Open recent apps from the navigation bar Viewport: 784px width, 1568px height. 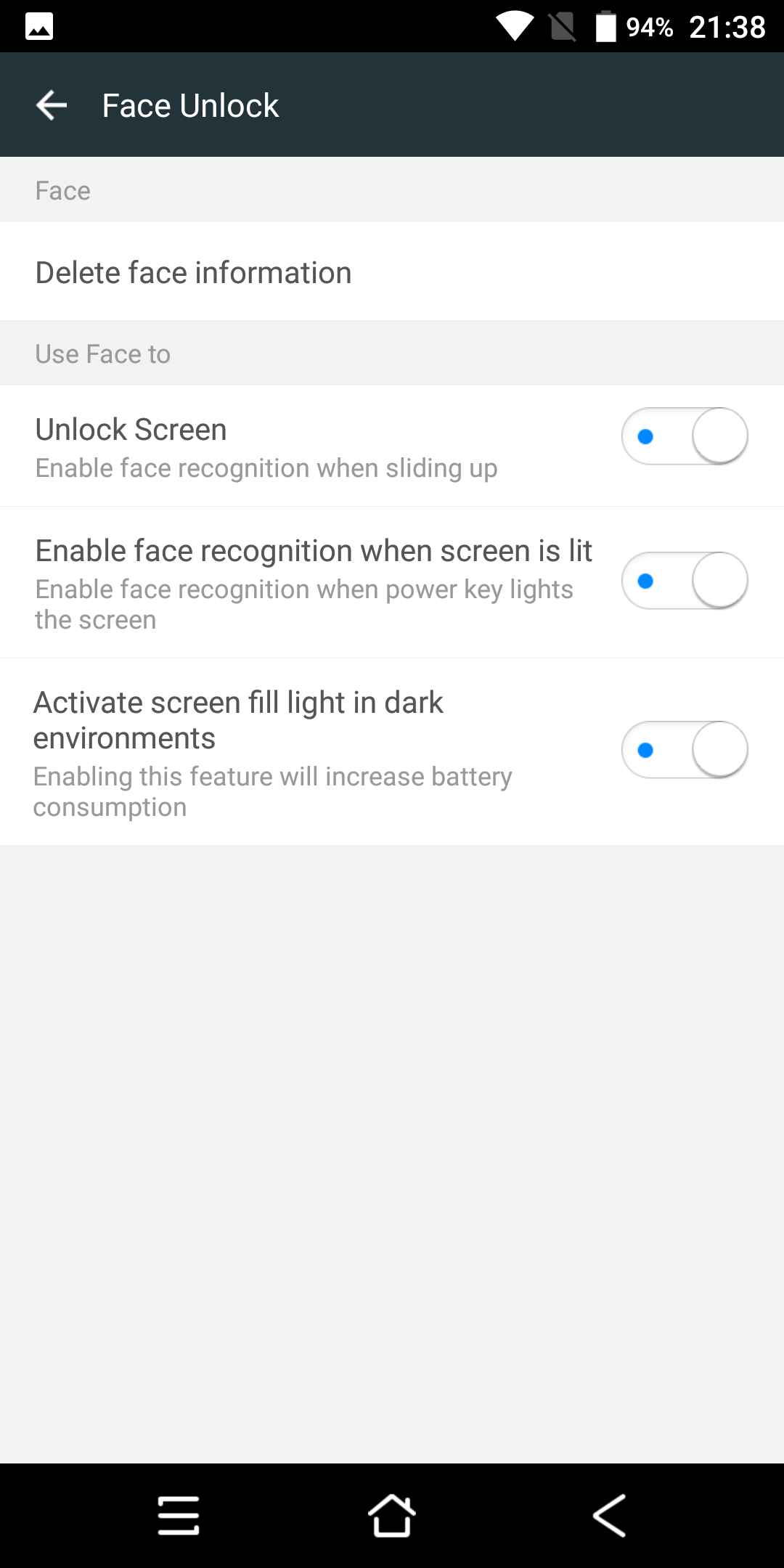click(x=179, y=1515)
